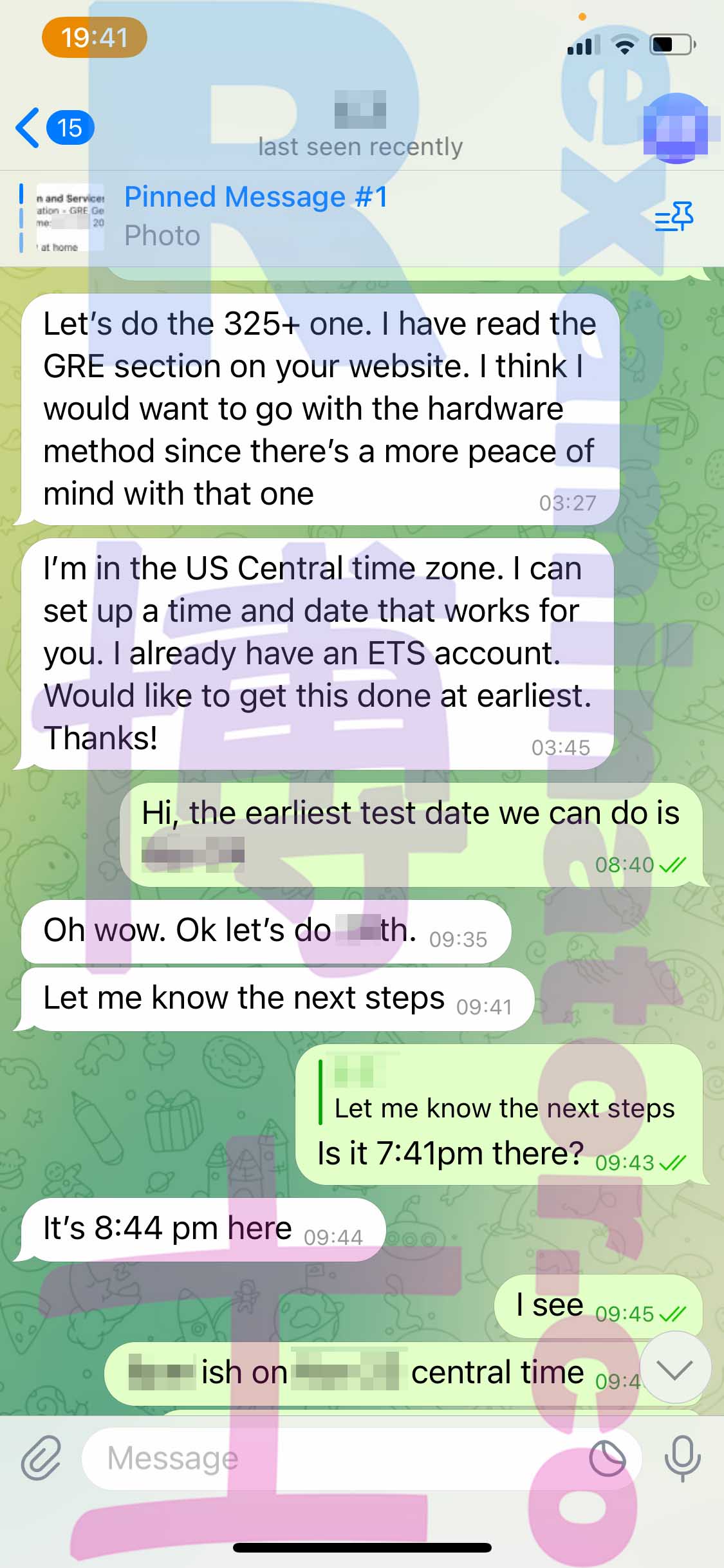Open Pinned Message #1
The image size is (724, 1568).
[257, 216]
